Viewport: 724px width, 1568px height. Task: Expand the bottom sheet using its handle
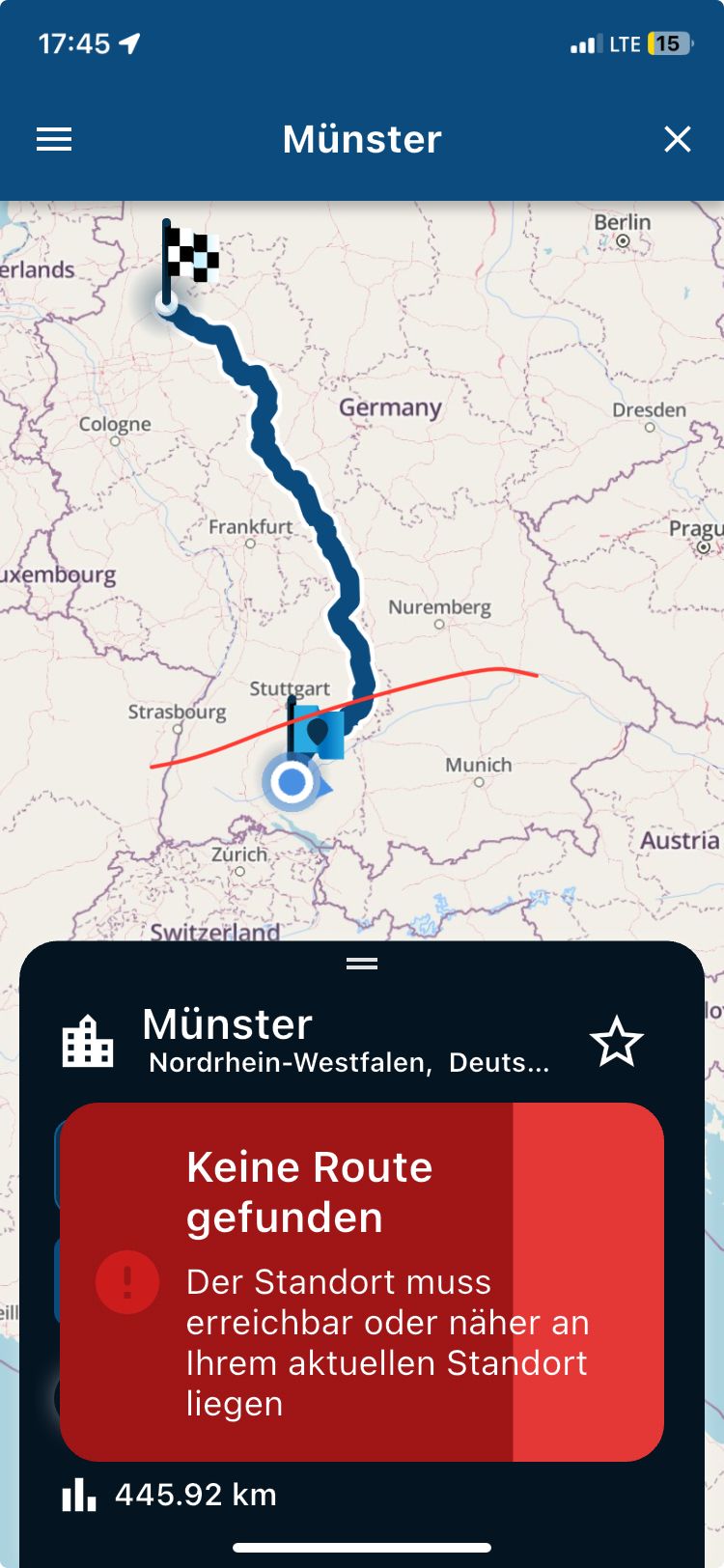coord(362,963)
